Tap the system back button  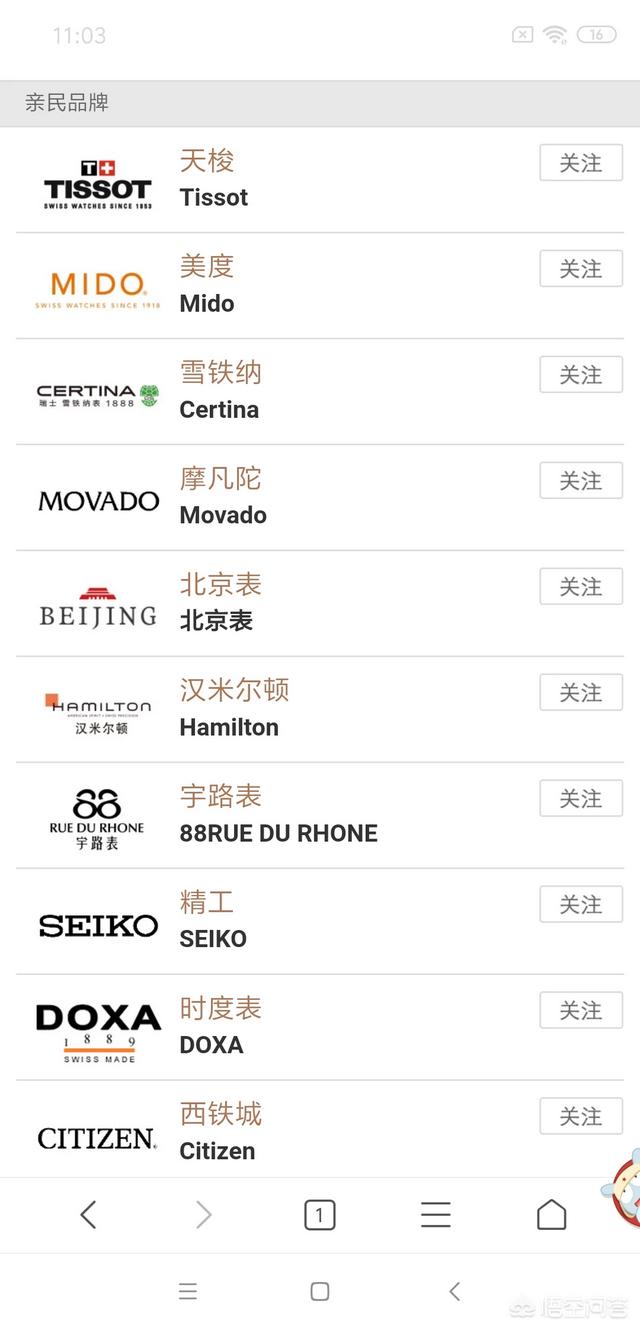click(454, 1291)
